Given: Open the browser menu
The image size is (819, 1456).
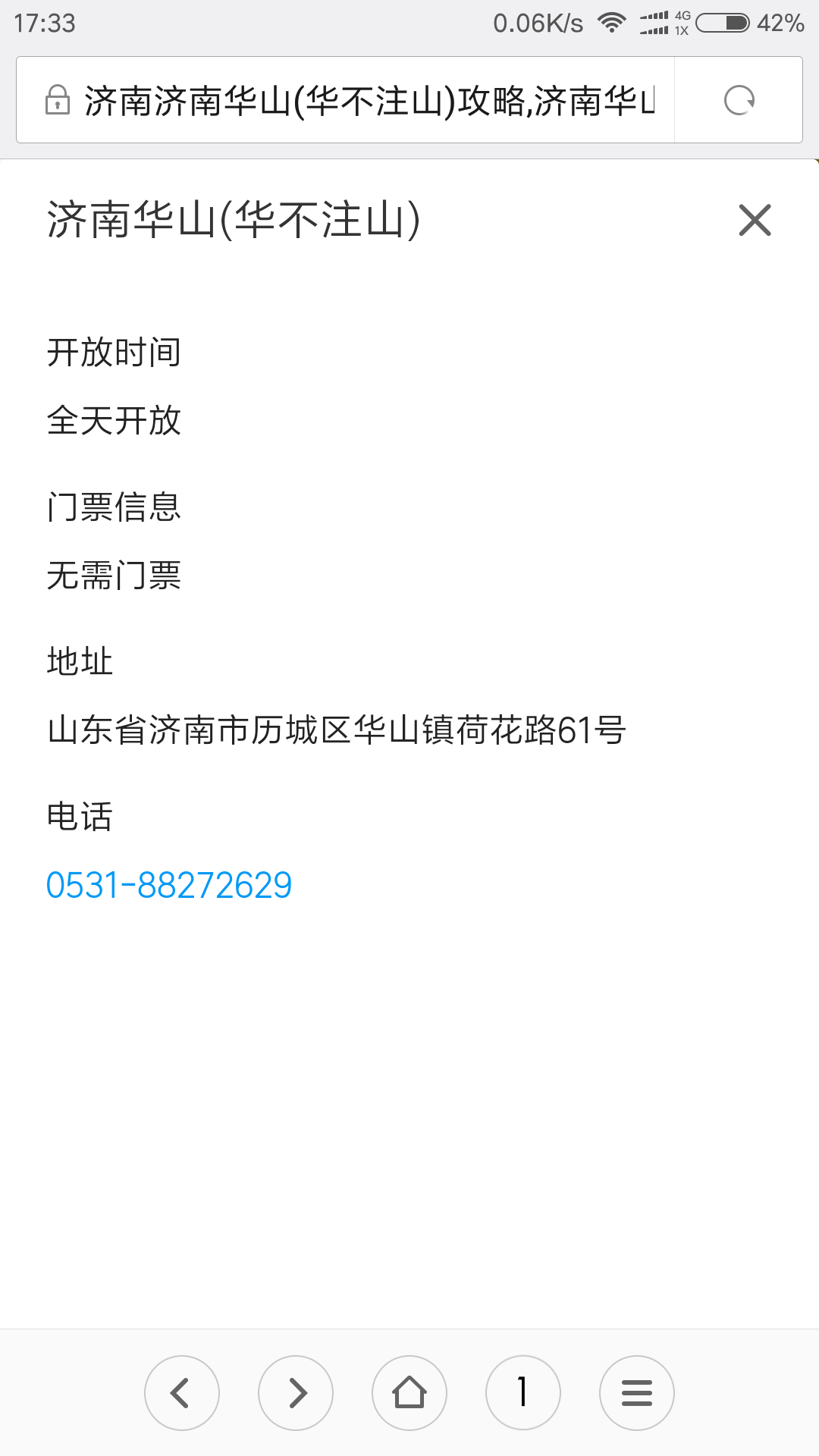Looking at the screenshot, I should pyautogui.click(x=637, y=1393).
